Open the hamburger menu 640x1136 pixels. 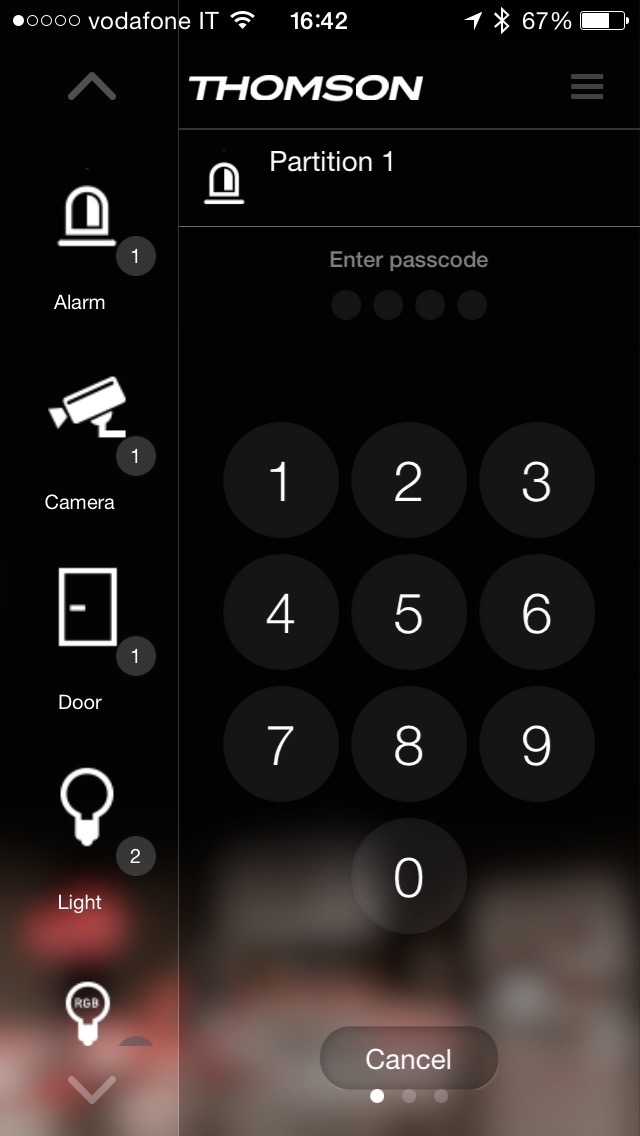(587, 87)
